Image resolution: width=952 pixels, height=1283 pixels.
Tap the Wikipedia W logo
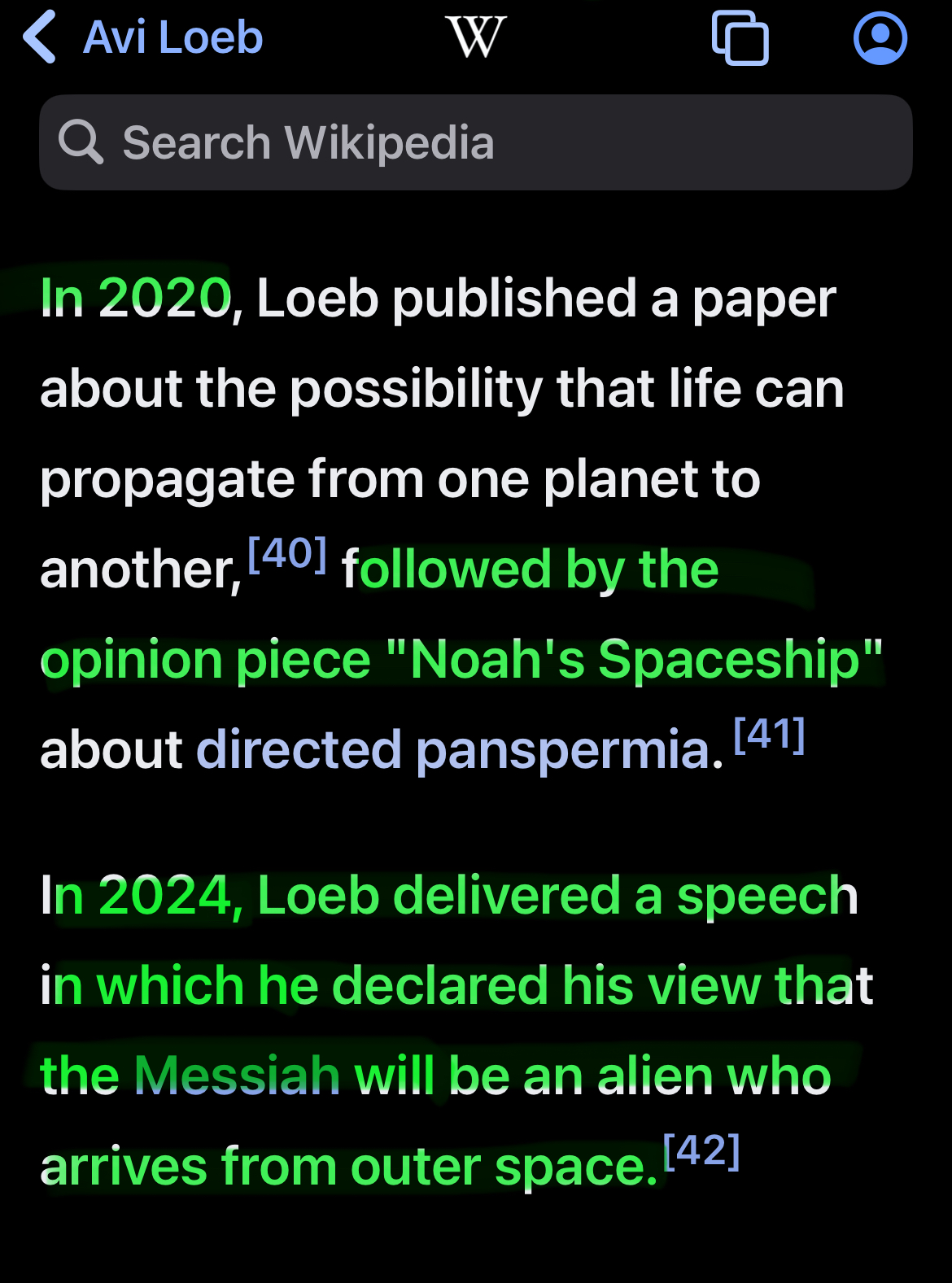tap(476, 37)
